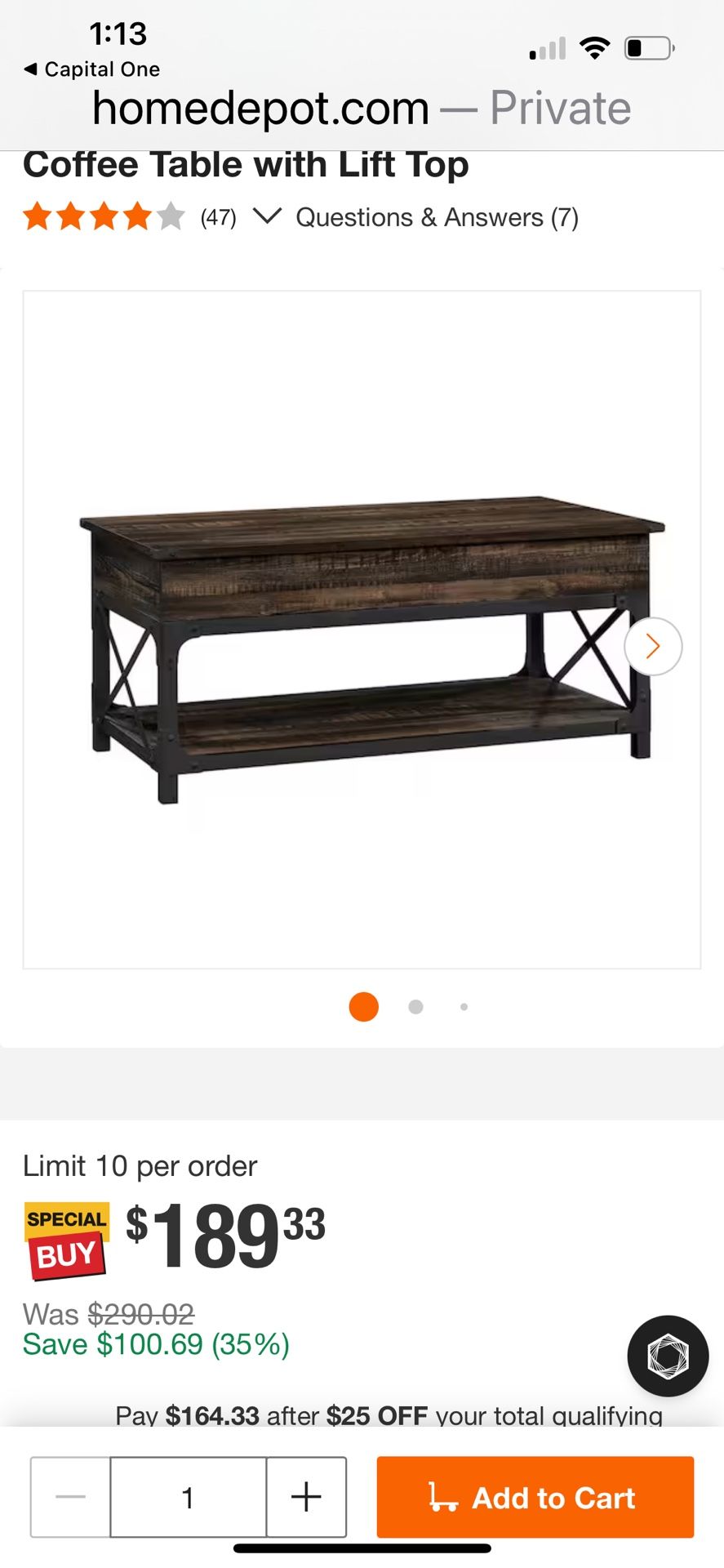The image size is (724, 1568).
Task: Select the third carousel indicator dot
Action: pyautogui.click(x=464, y=1006)
